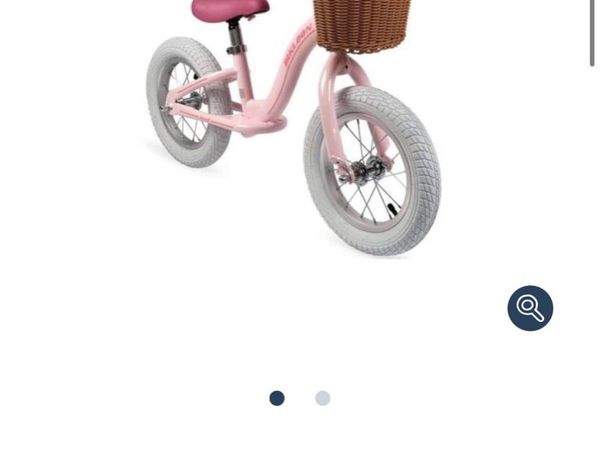Select the first image page dot
Screen dimensions: 600x450
pos(277,398)
